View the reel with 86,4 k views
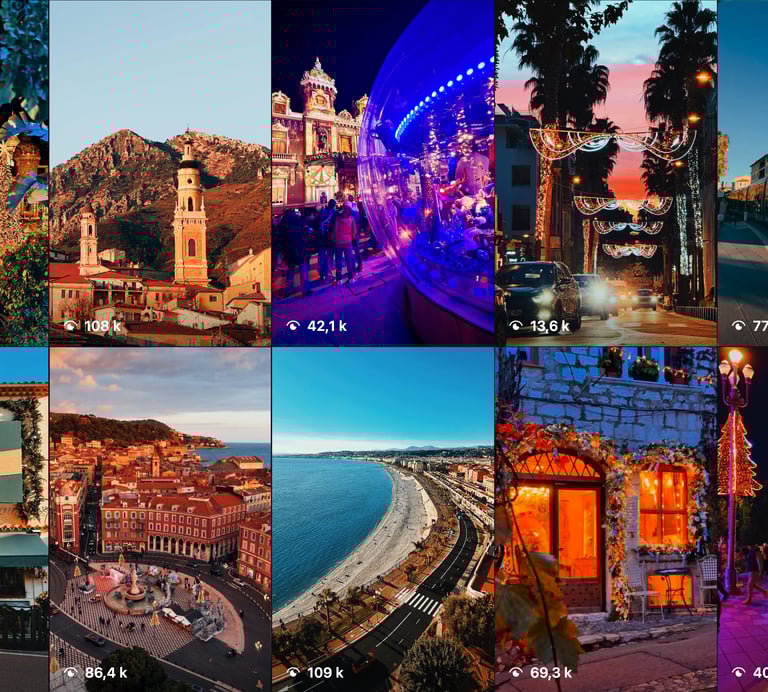 point(160,520)
